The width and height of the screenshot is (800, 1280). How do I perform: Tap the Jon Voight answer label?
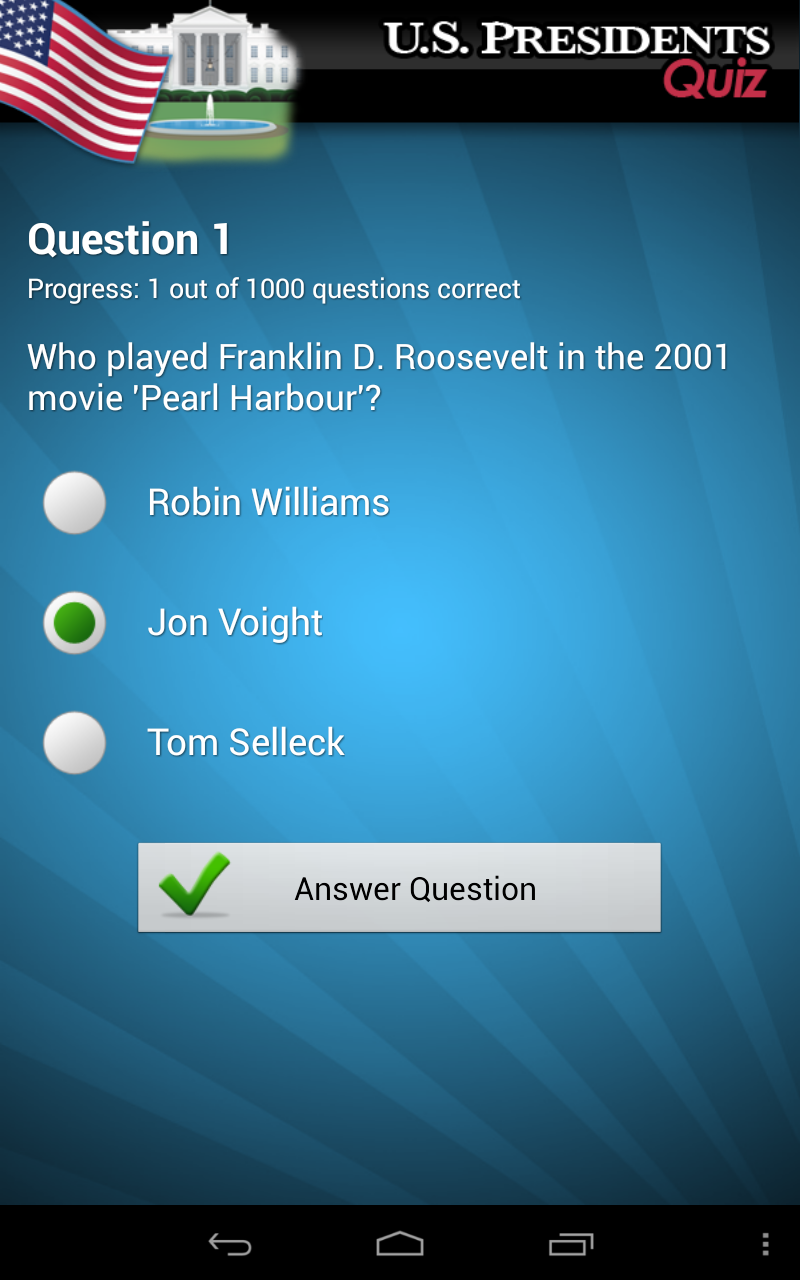(235, 623)
